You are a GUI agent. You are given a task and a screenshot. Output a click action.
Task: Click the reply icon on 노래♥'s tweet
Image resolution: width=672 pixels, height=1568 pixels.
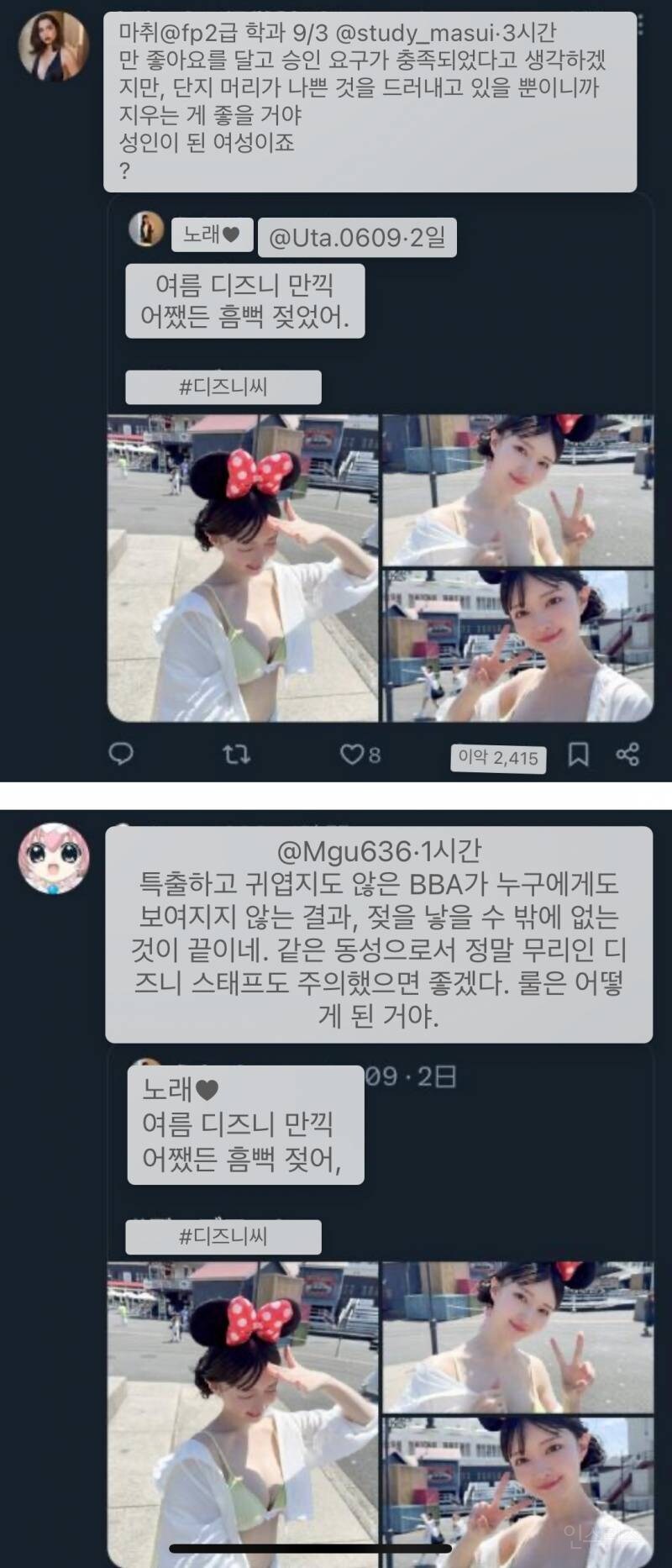pos(123,755)
